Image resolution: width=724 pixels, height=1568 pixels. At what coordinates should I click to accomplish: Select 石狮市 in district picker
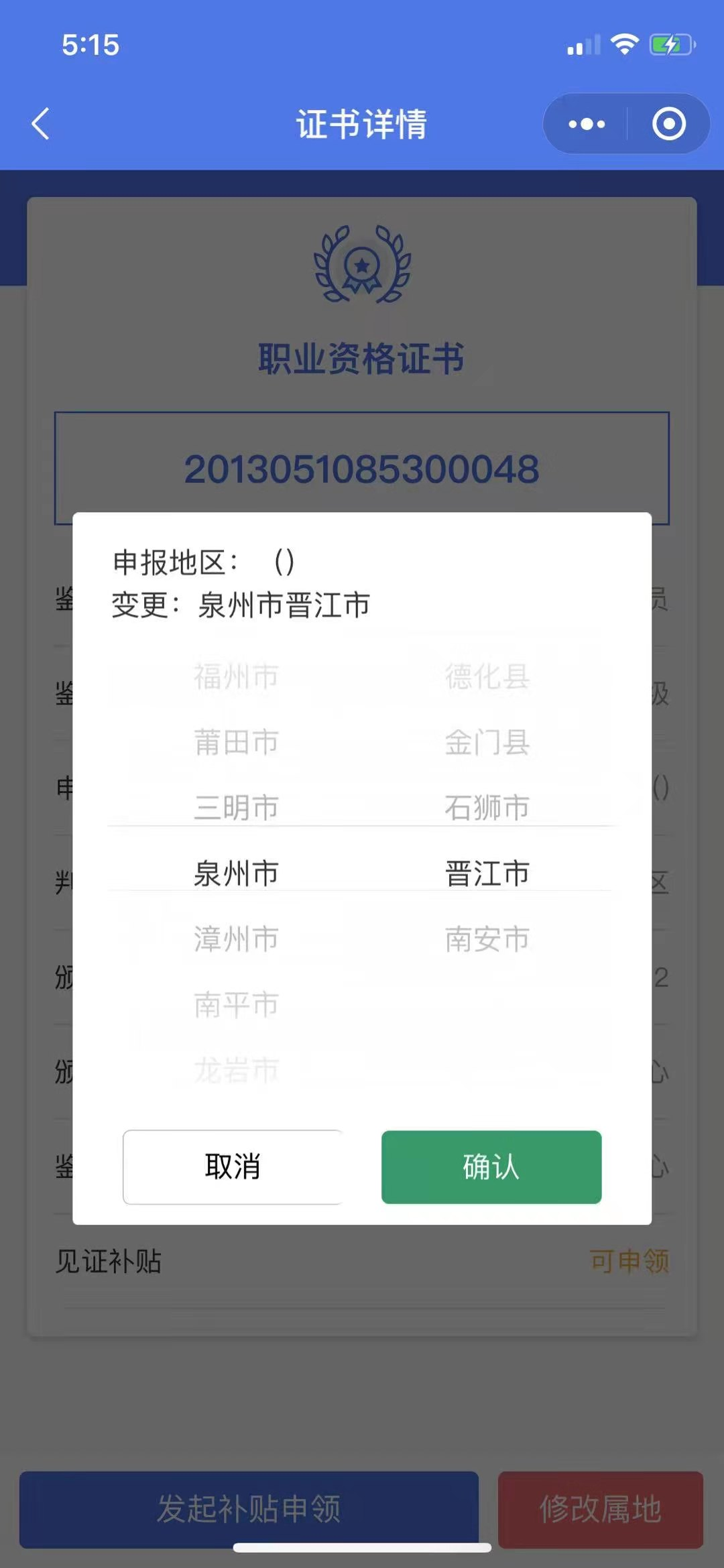(x=487, y=808)
